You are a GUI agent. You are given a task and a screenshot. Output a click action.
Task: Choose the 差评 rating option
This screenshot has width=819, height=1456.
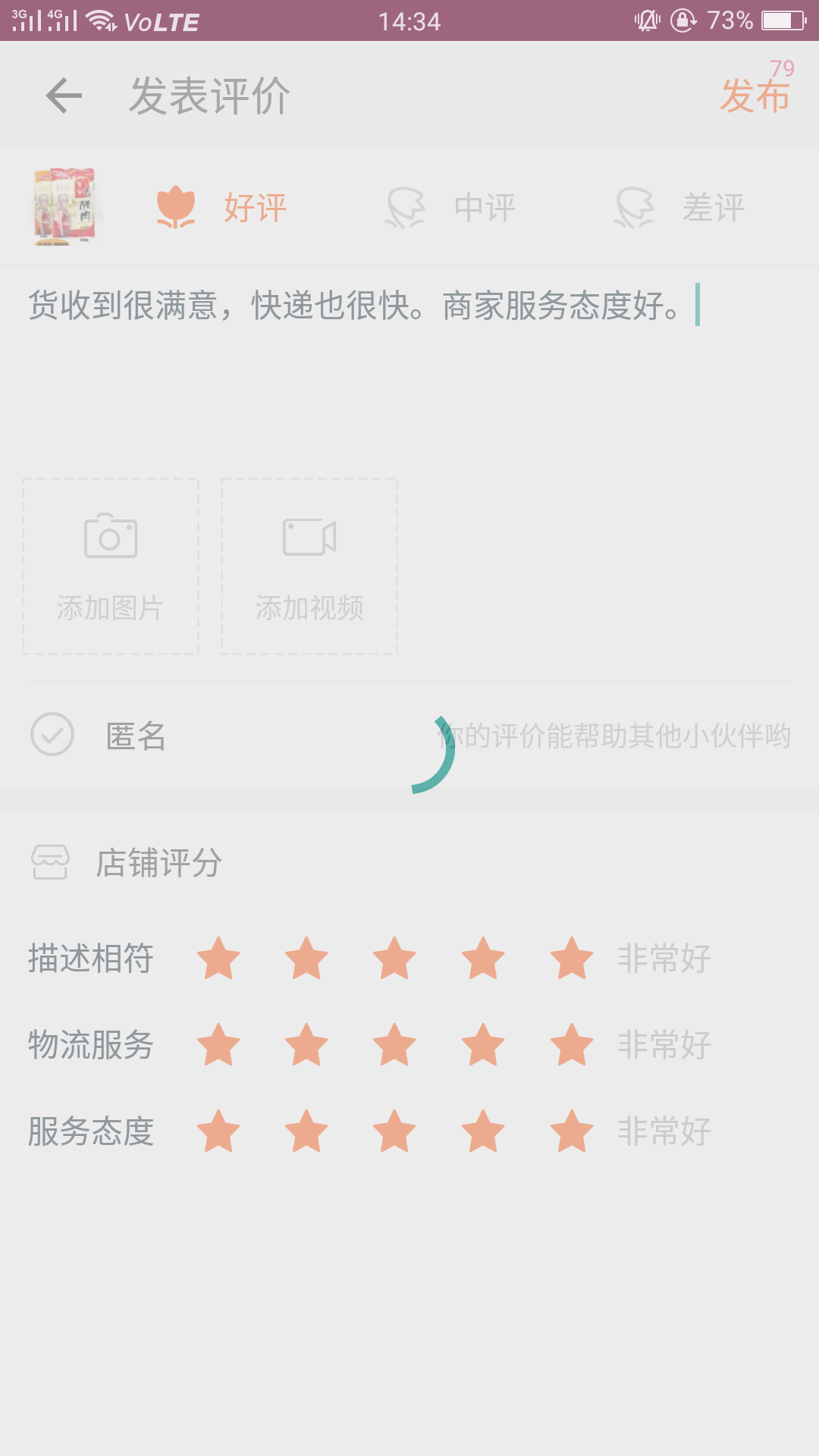(x=680, y=207)
